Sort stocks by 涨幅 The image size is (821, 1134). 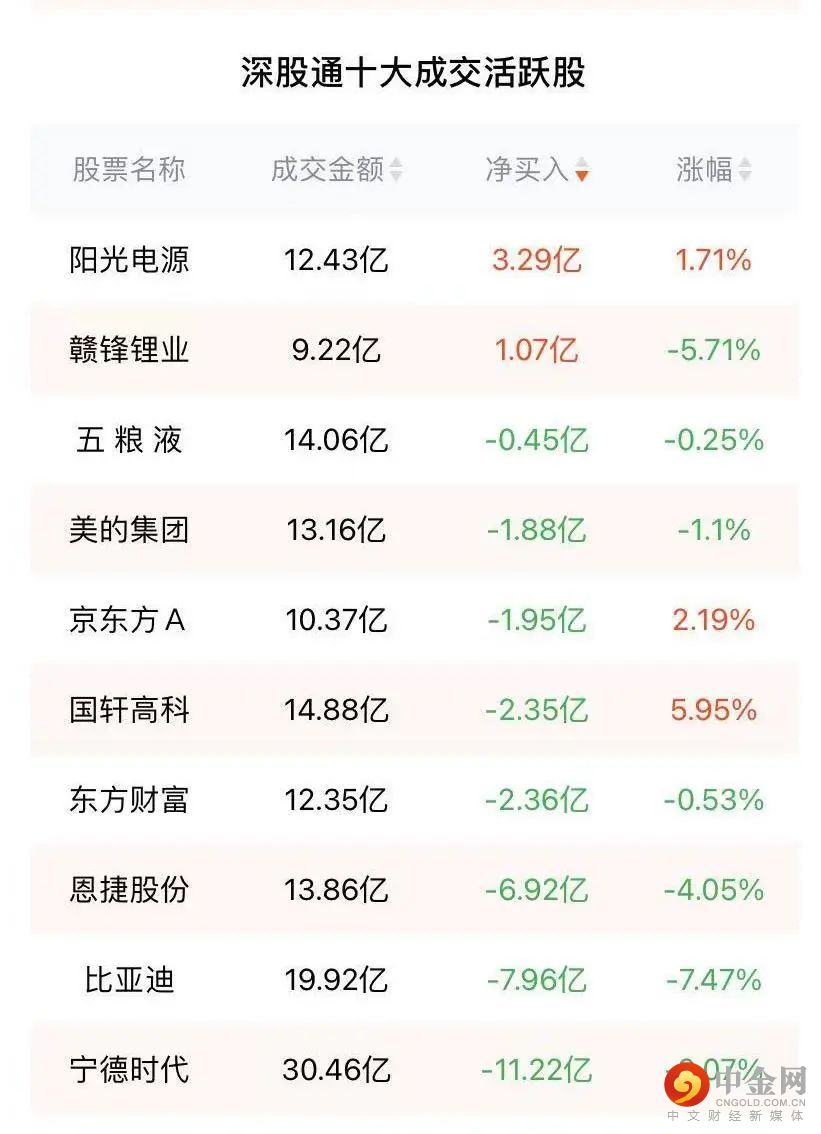pyautogui.click(x=714, y=170)
